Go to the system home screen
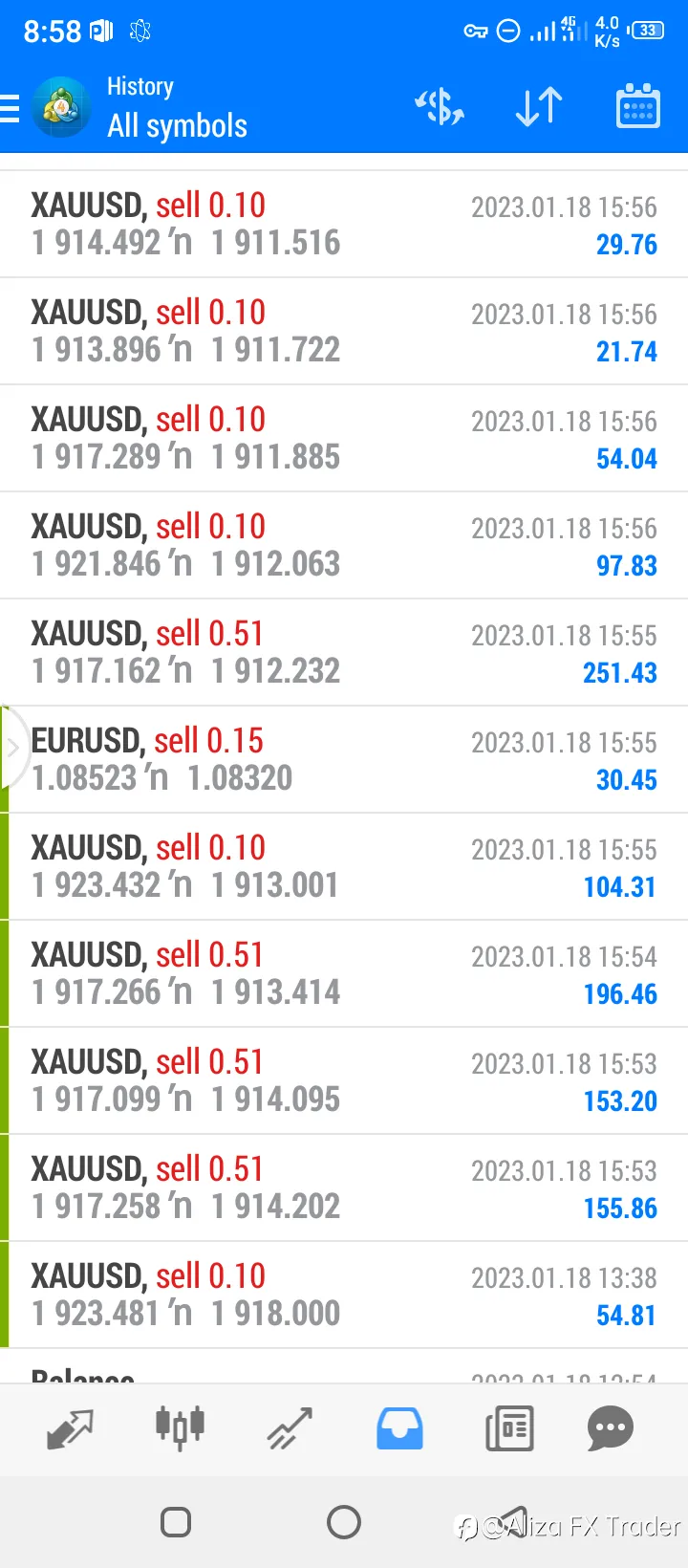Screen dimensions: 688x1568 pos(344,1521)
